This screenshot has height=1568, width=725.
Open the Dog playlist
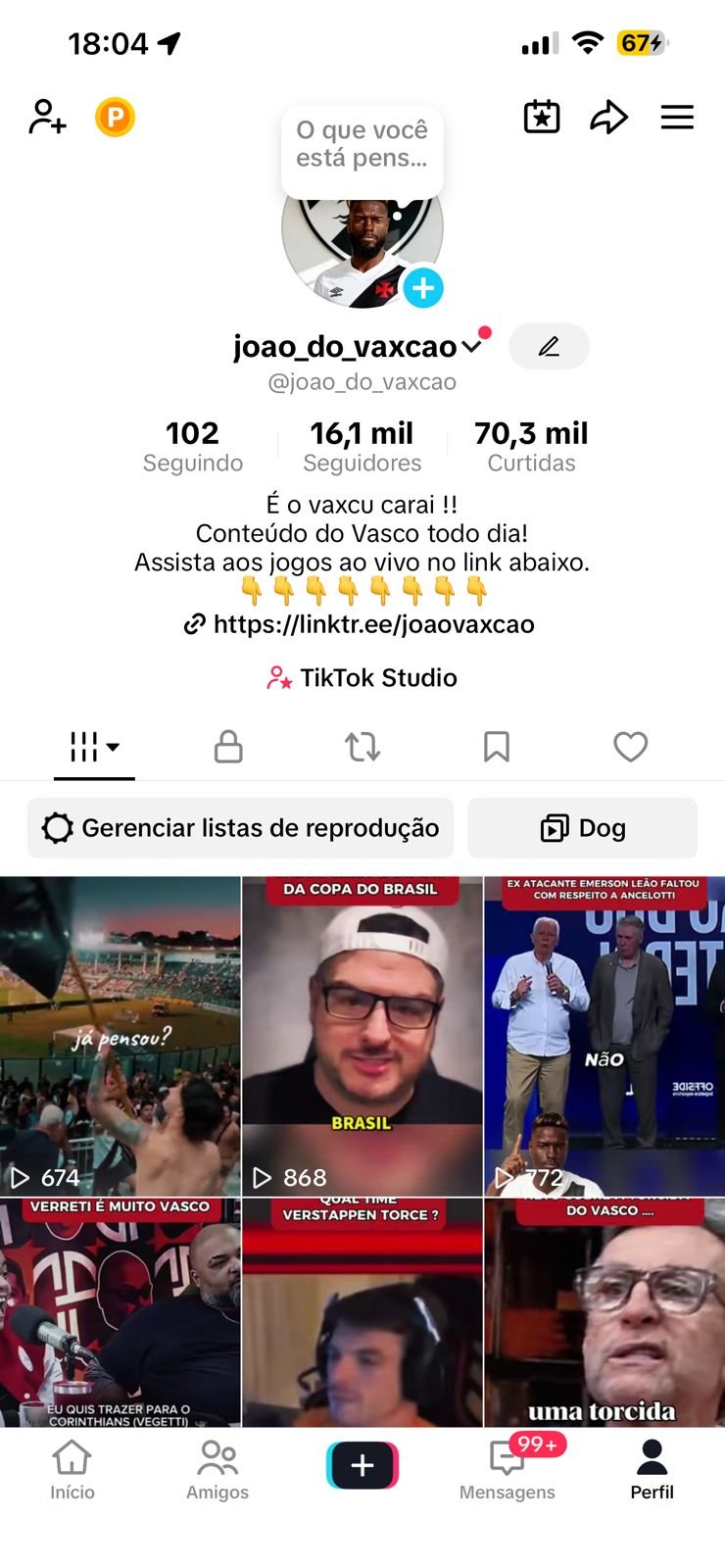(583, 828)
